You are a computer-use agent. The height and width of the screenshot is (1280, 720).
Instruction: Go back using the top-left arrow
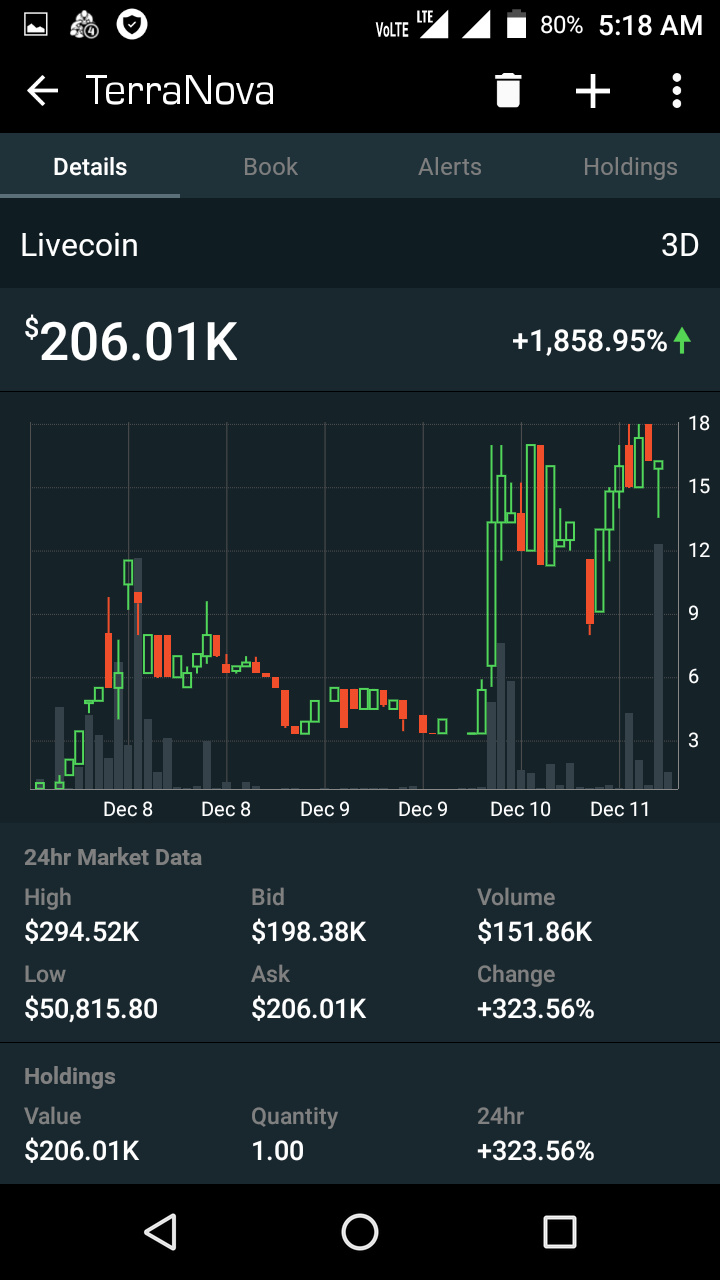click(42, 91)
